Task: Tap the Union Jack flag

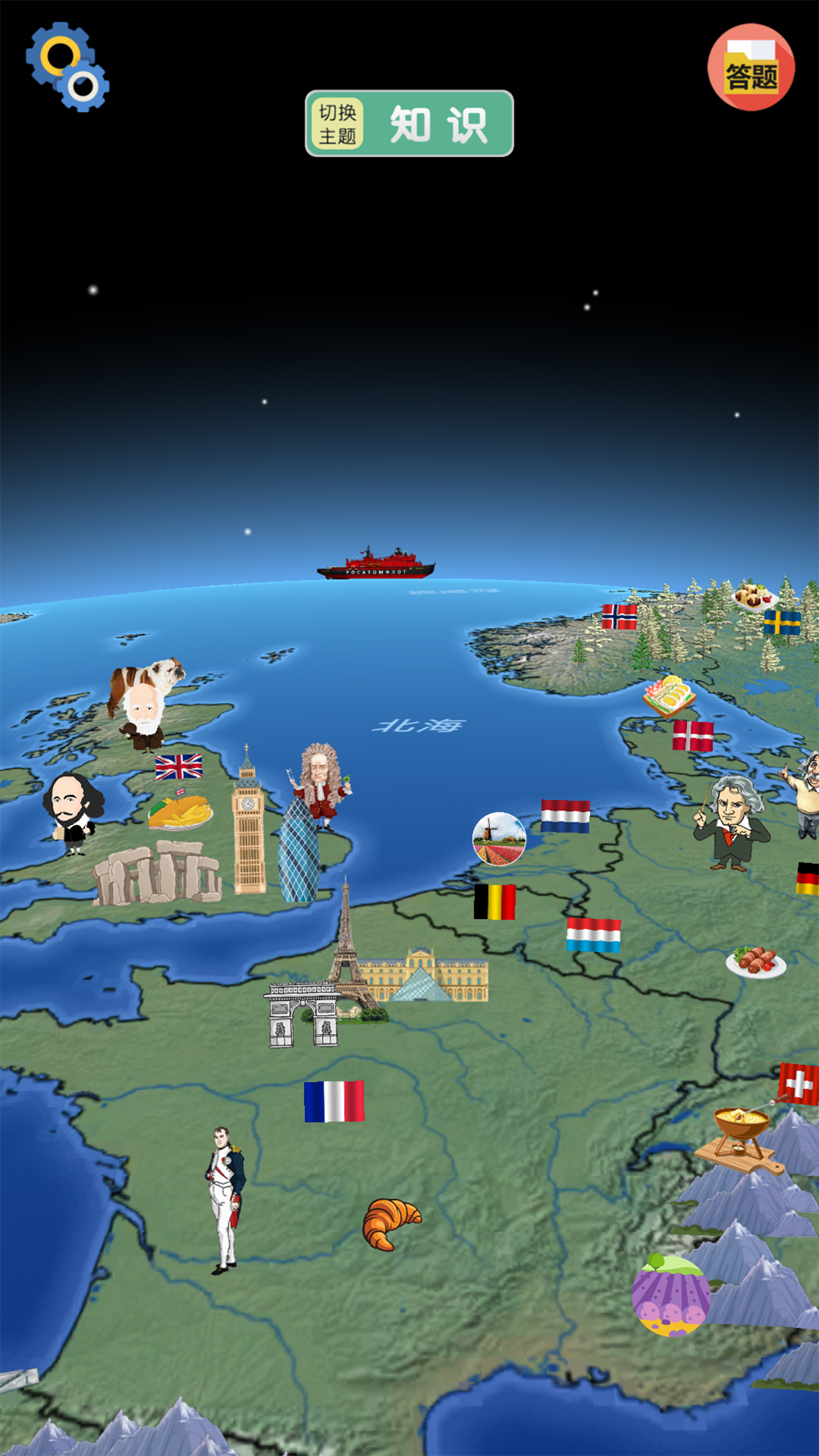Action: (x=179, y=767)
